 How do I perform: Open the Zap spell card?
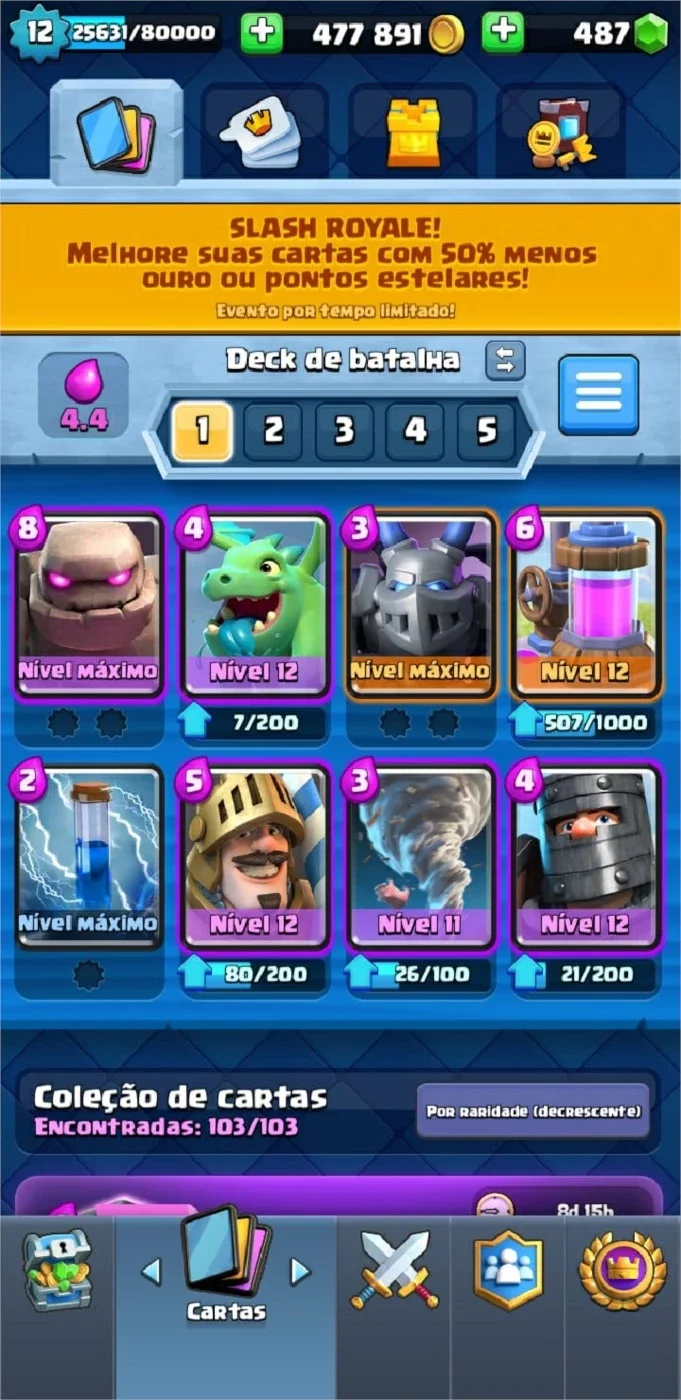tap(89, 856)
